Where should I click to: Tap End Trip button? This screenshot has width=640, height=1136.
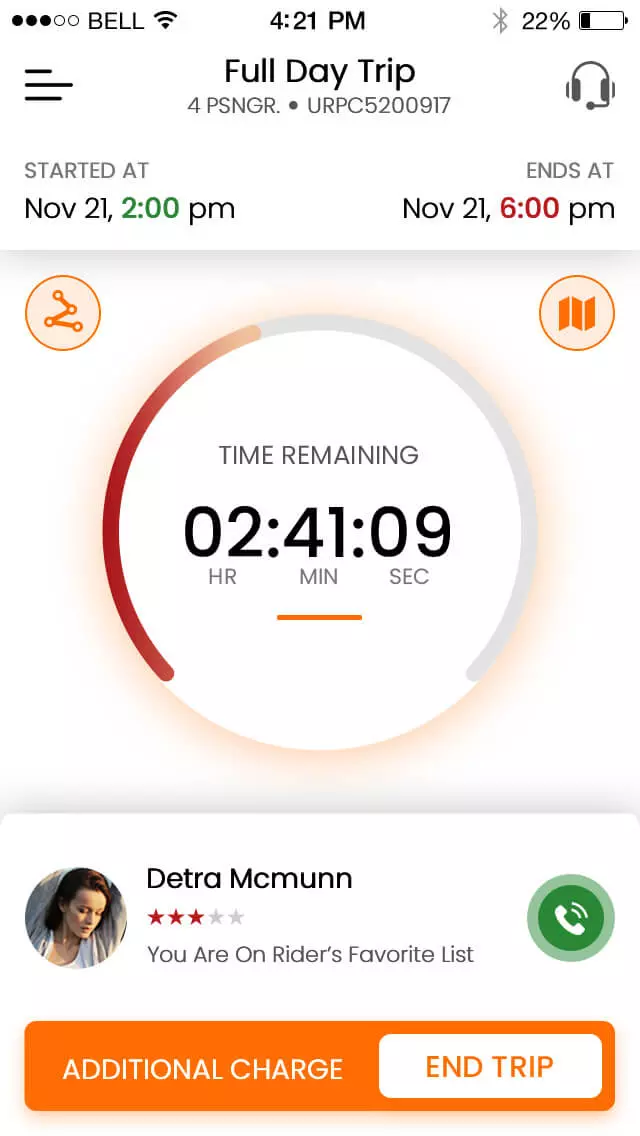[x=490, y=1066]
